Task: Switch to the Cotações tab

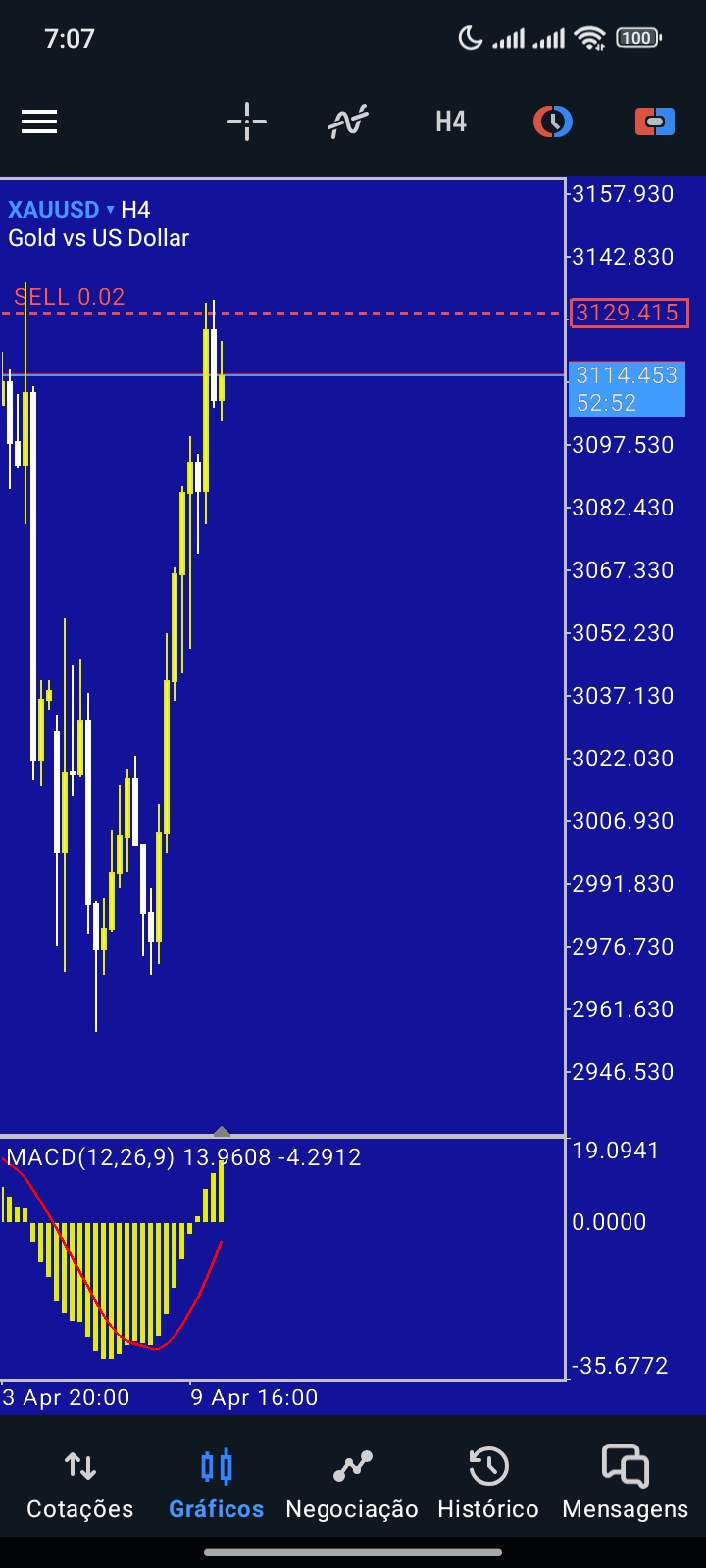Action: click(80, 1484)
